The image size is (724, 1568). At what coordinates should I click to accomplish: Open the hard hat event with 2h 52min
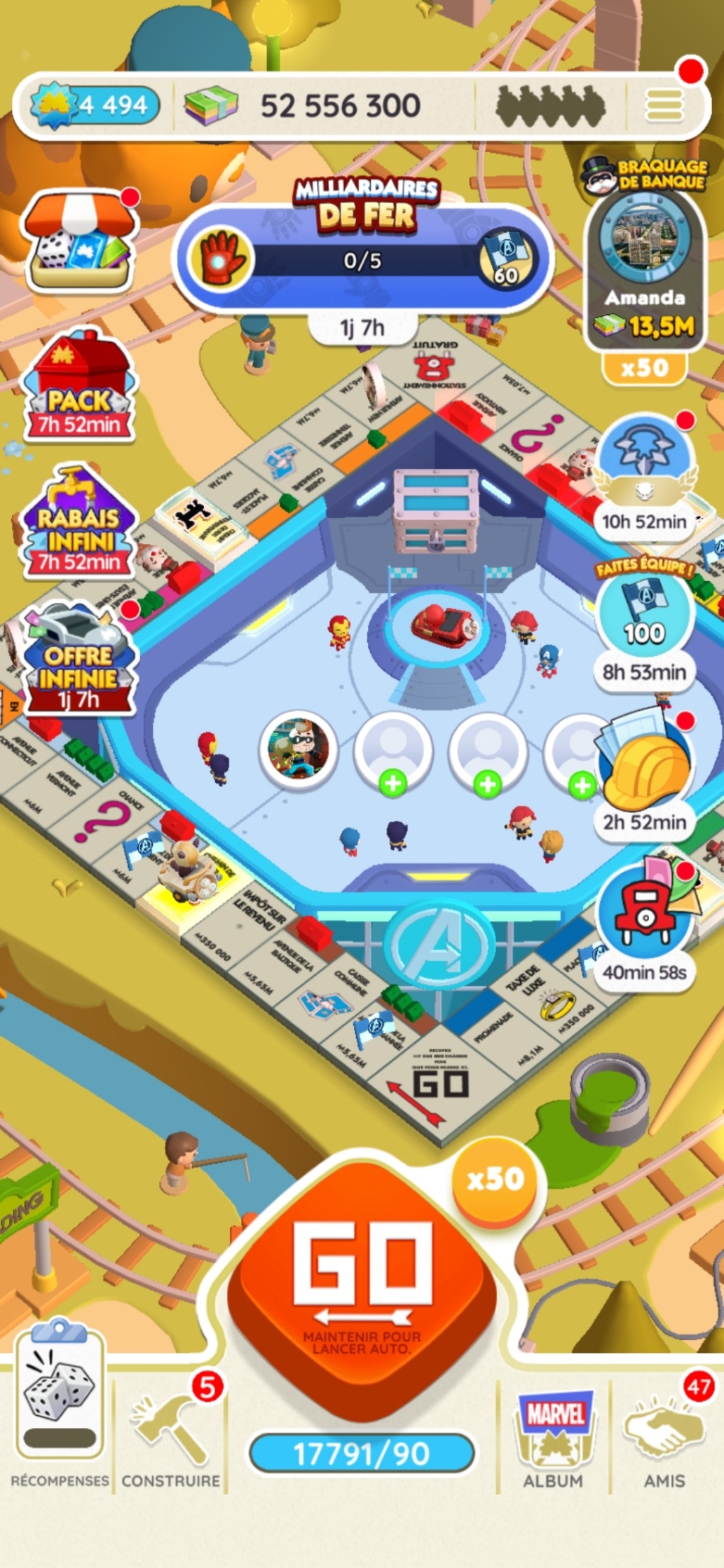pos(646,774)
